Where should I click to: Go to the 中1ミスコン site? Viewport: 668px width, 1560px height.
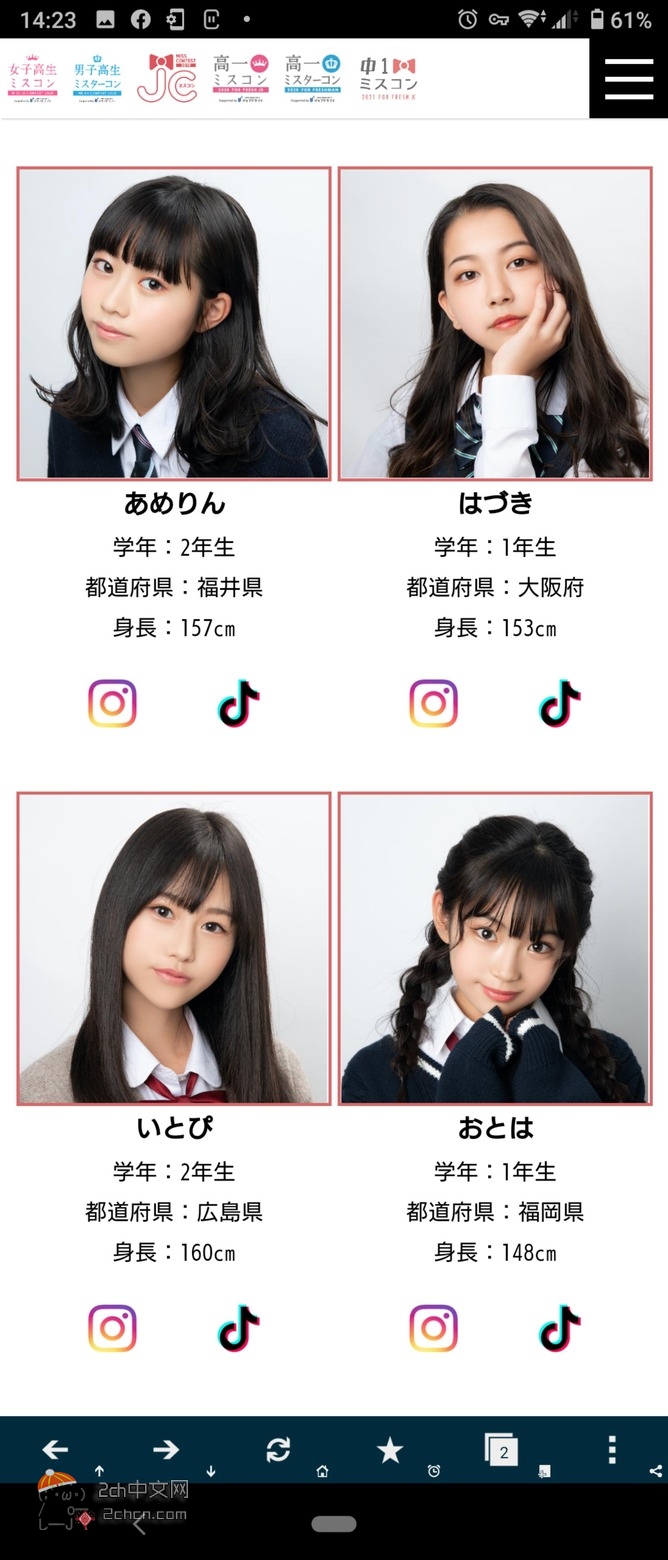click(388, 78)
